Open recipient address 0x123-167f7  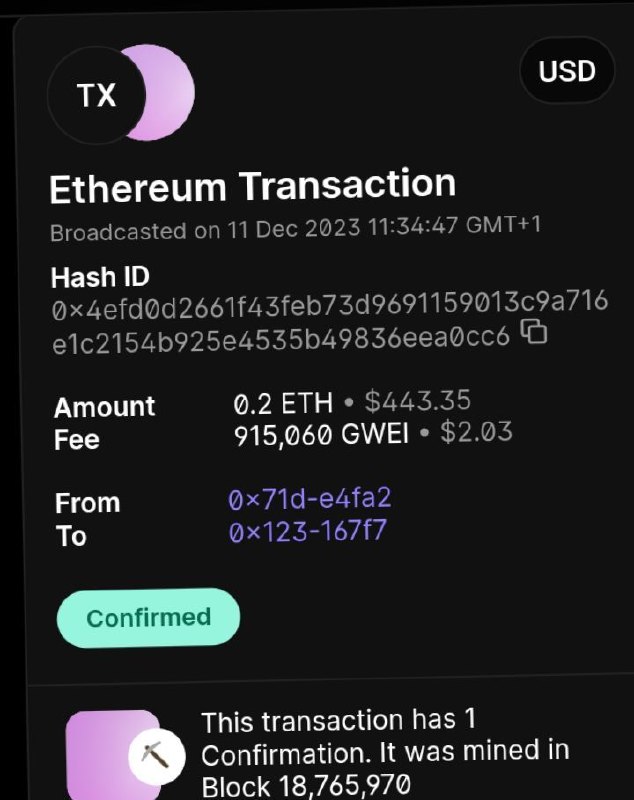coord(307,532)
